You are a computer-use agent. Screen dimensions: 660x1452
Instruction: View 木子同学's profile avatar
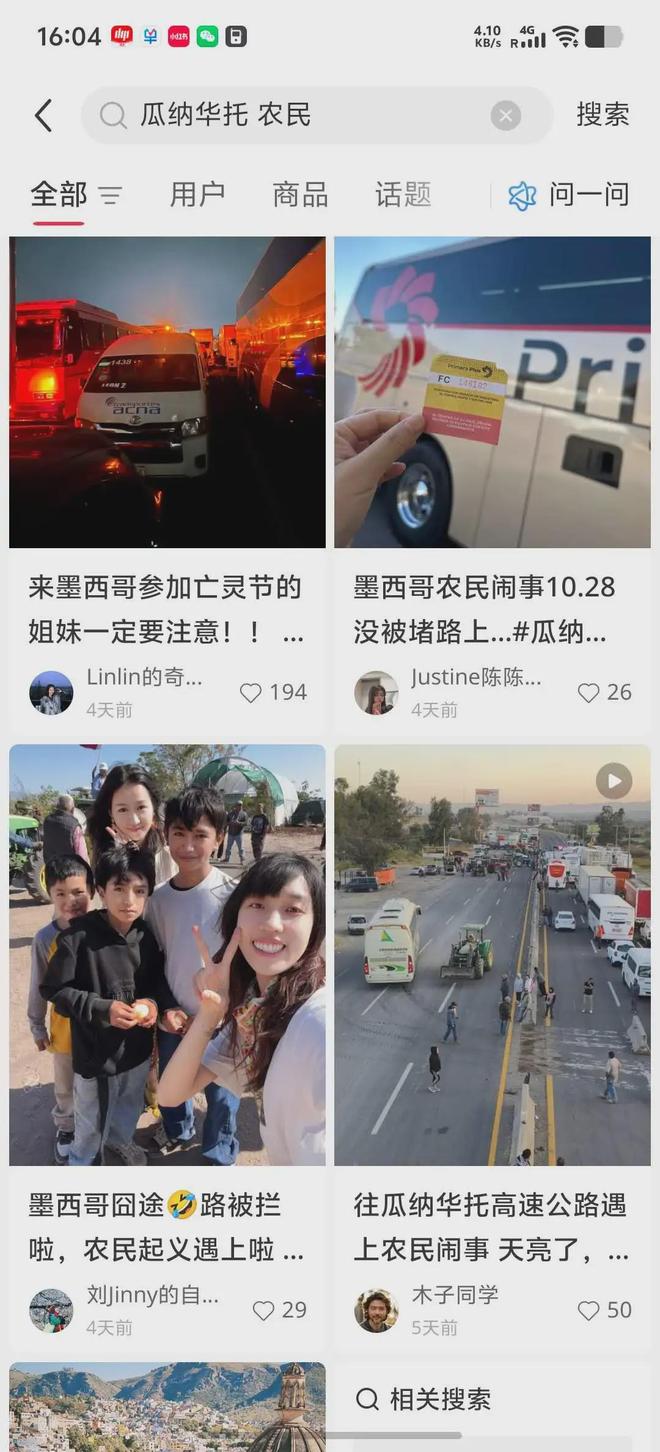376,1310
